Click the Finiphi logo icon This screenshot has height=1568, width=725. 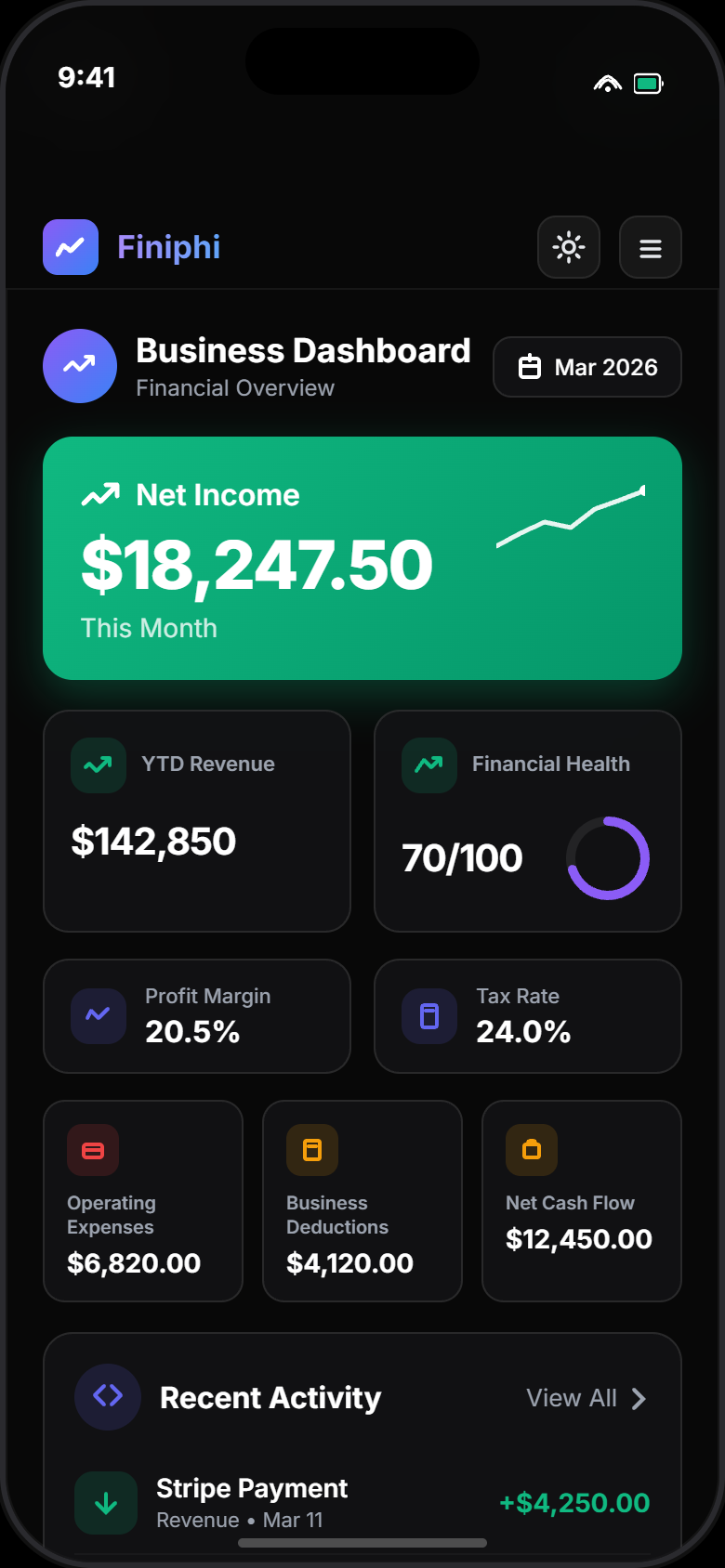[70, 247]
